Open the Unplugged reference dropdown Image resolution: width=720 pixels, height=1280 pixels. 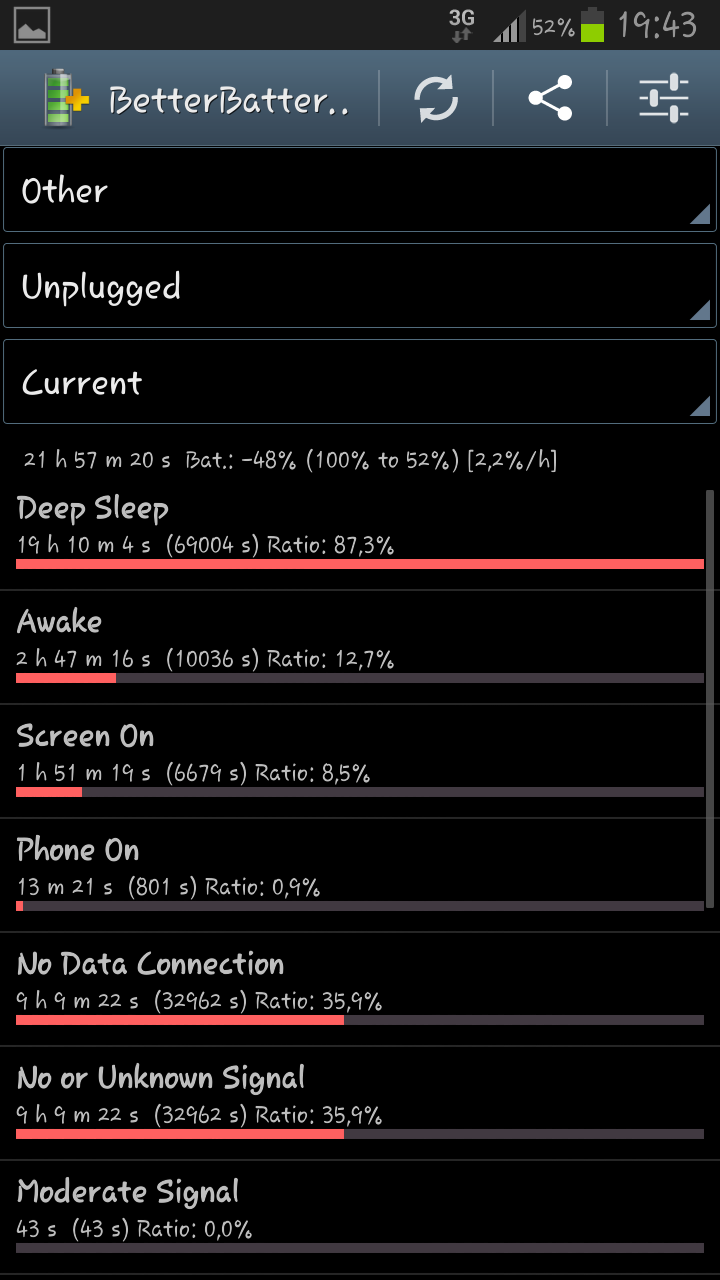coord(360,286)
